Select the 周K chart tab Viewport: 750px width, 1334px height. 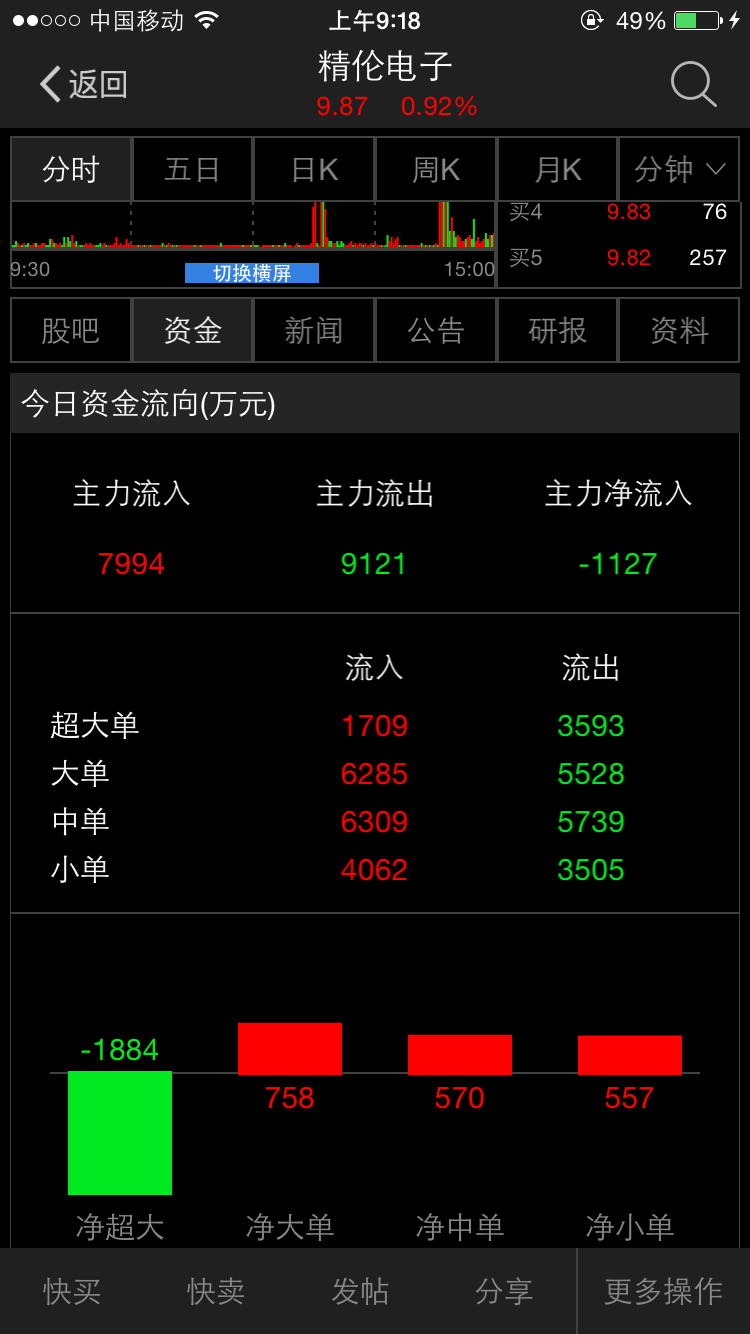(x=436, y=170)
